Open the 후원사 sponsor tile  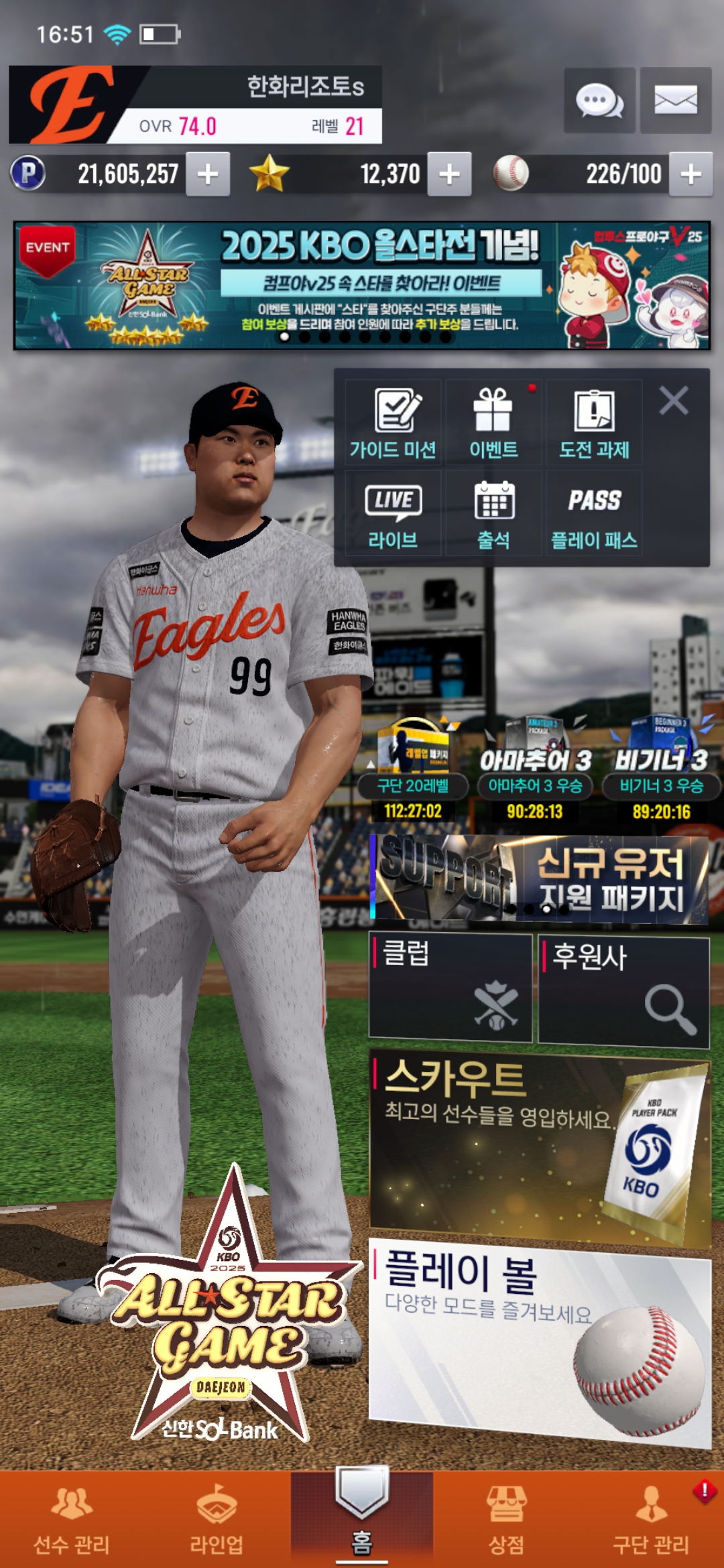point(623,992)
